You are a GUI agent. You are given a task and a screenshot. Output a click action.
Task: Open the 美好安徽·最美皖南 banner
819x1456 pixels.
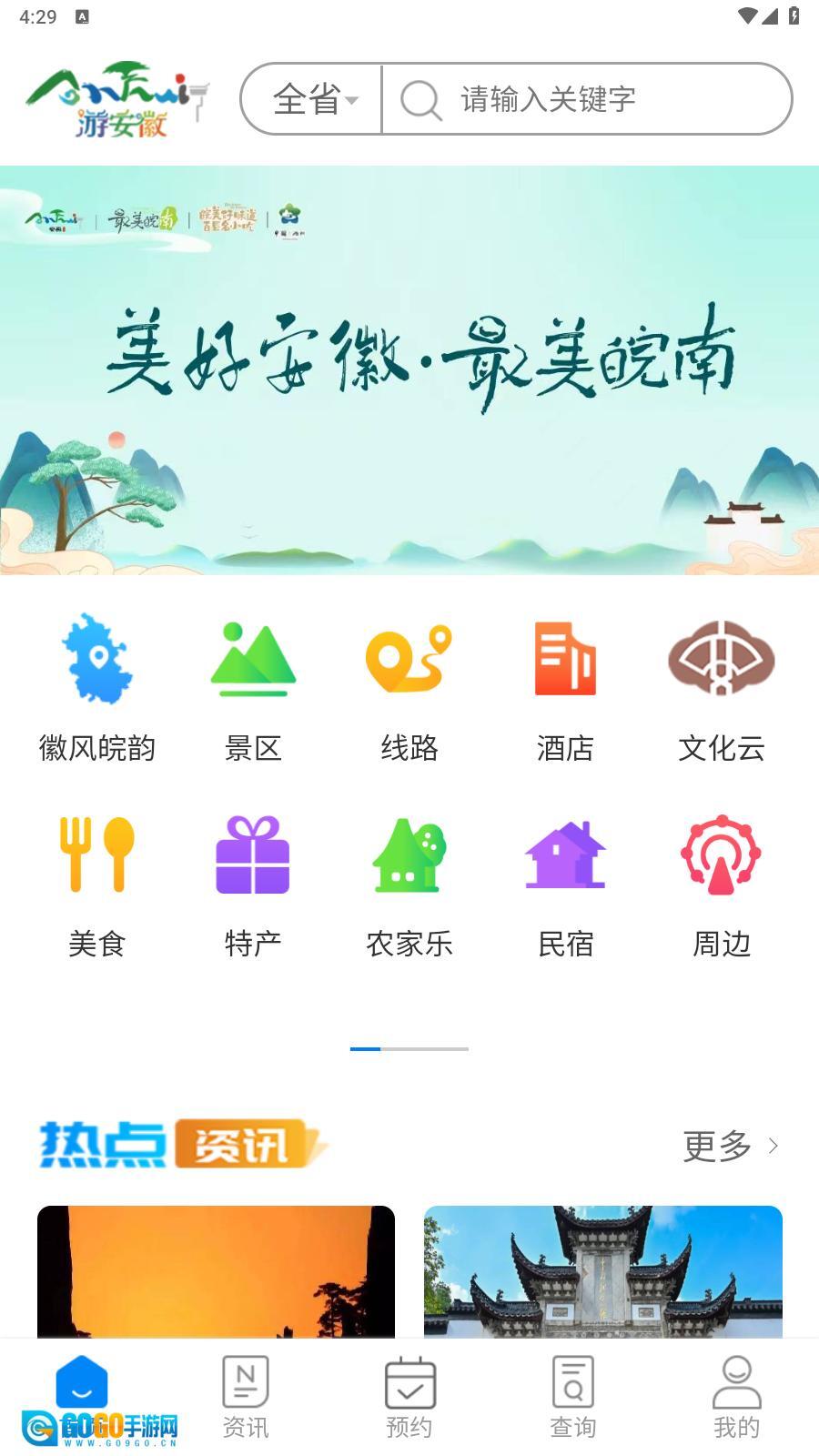coord(409,369)
